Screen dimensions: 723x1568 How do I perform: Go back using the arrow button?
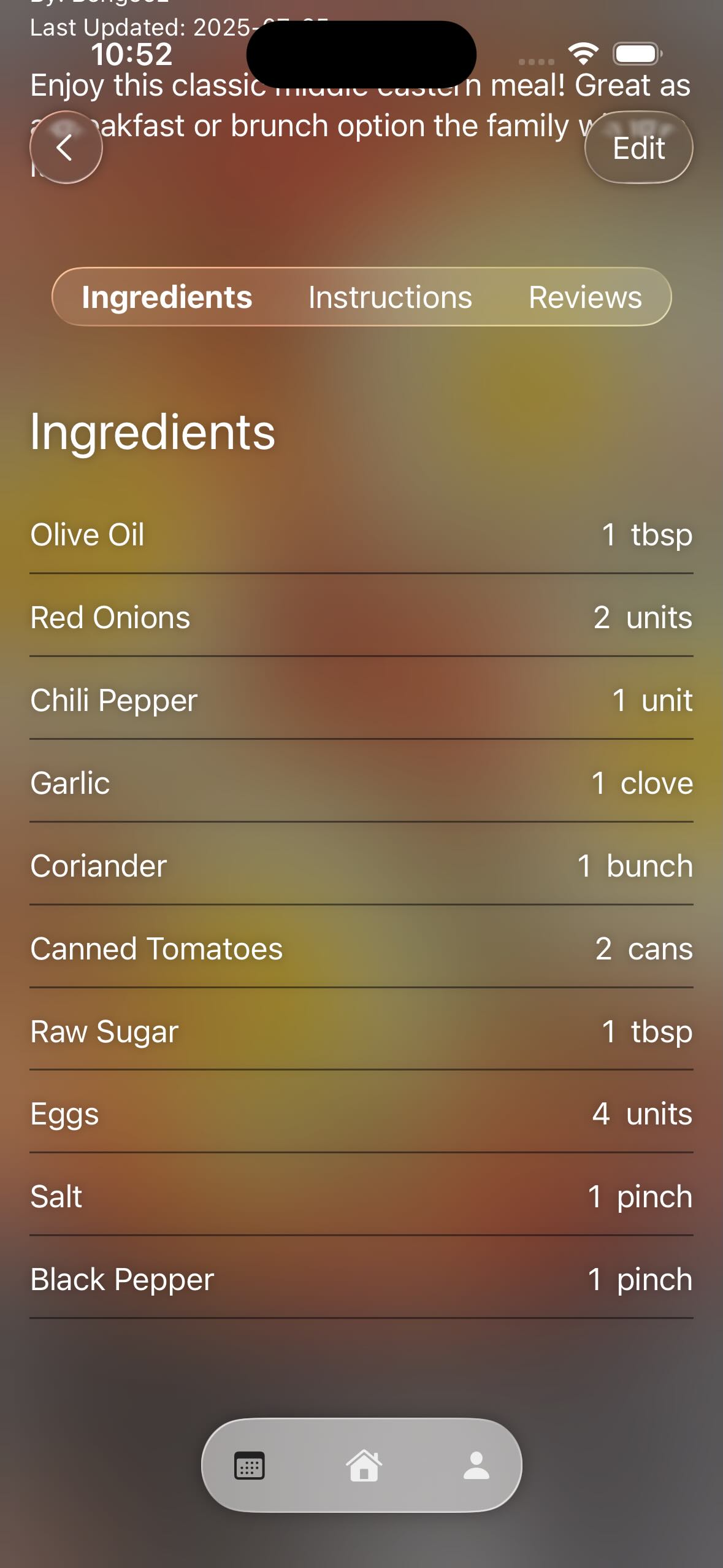(x=66, y=148)
